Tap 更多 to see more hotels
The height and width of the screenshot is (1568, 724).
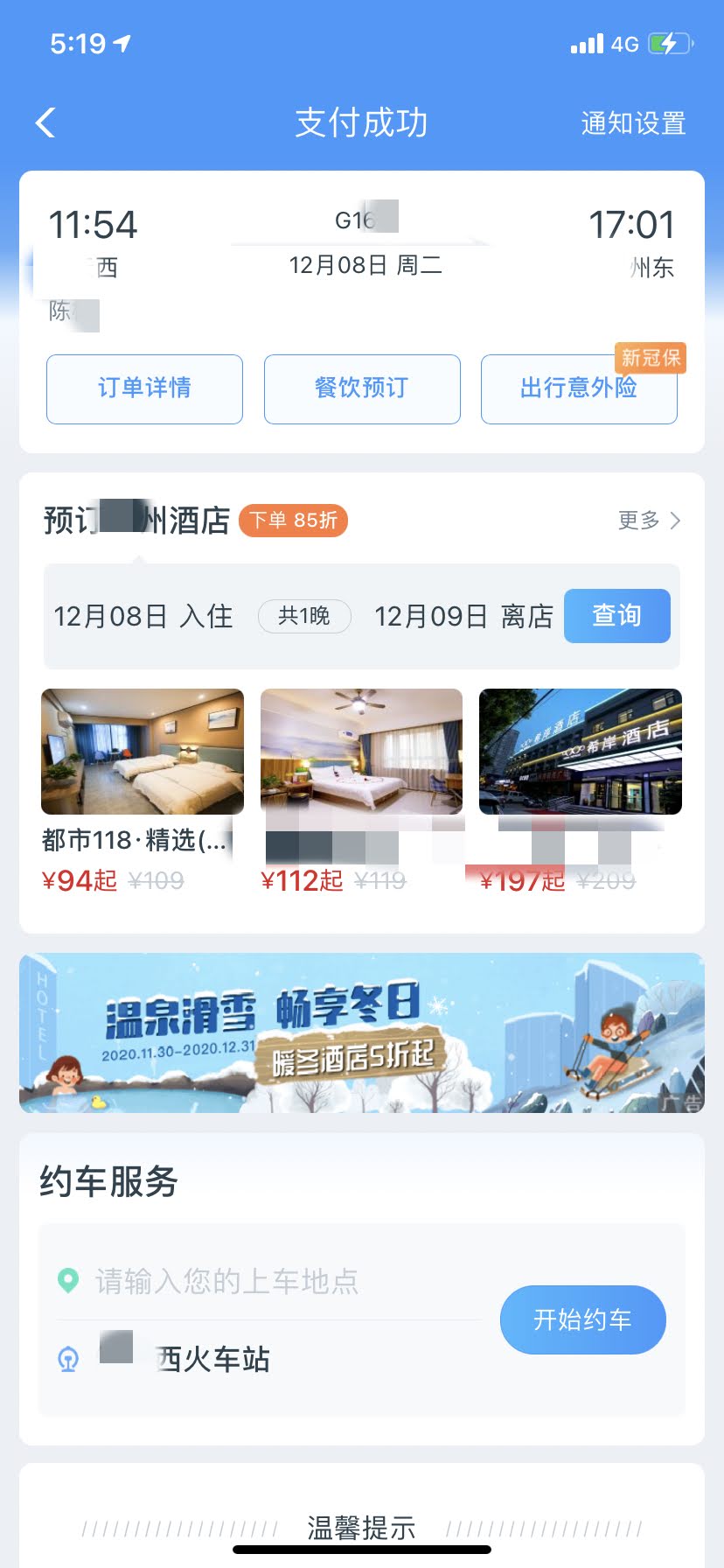[x=648, y=521]
